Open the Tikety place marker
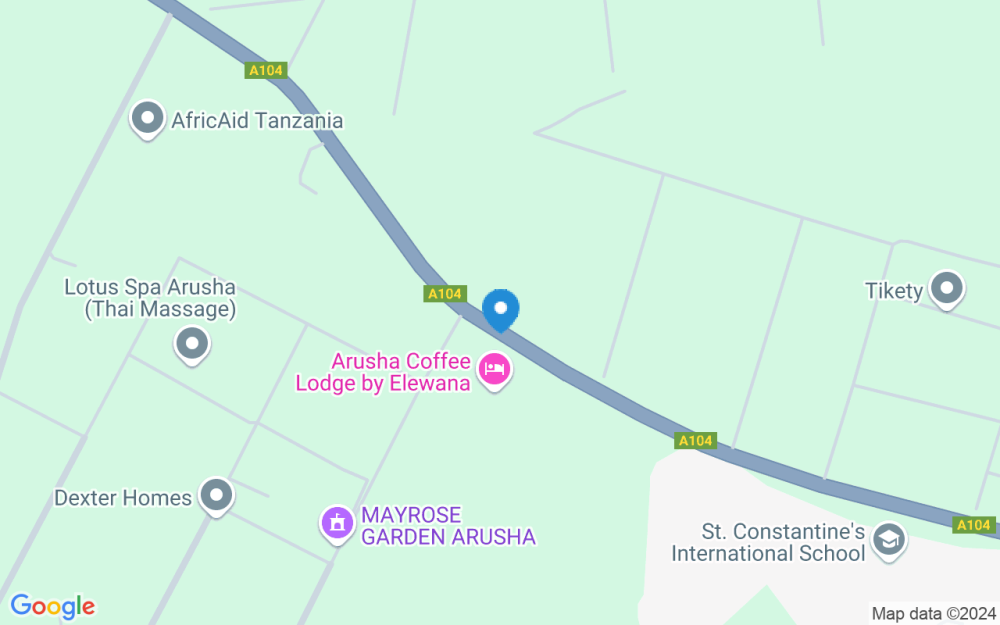1000x625 pixels. click(x=945, y=290)
